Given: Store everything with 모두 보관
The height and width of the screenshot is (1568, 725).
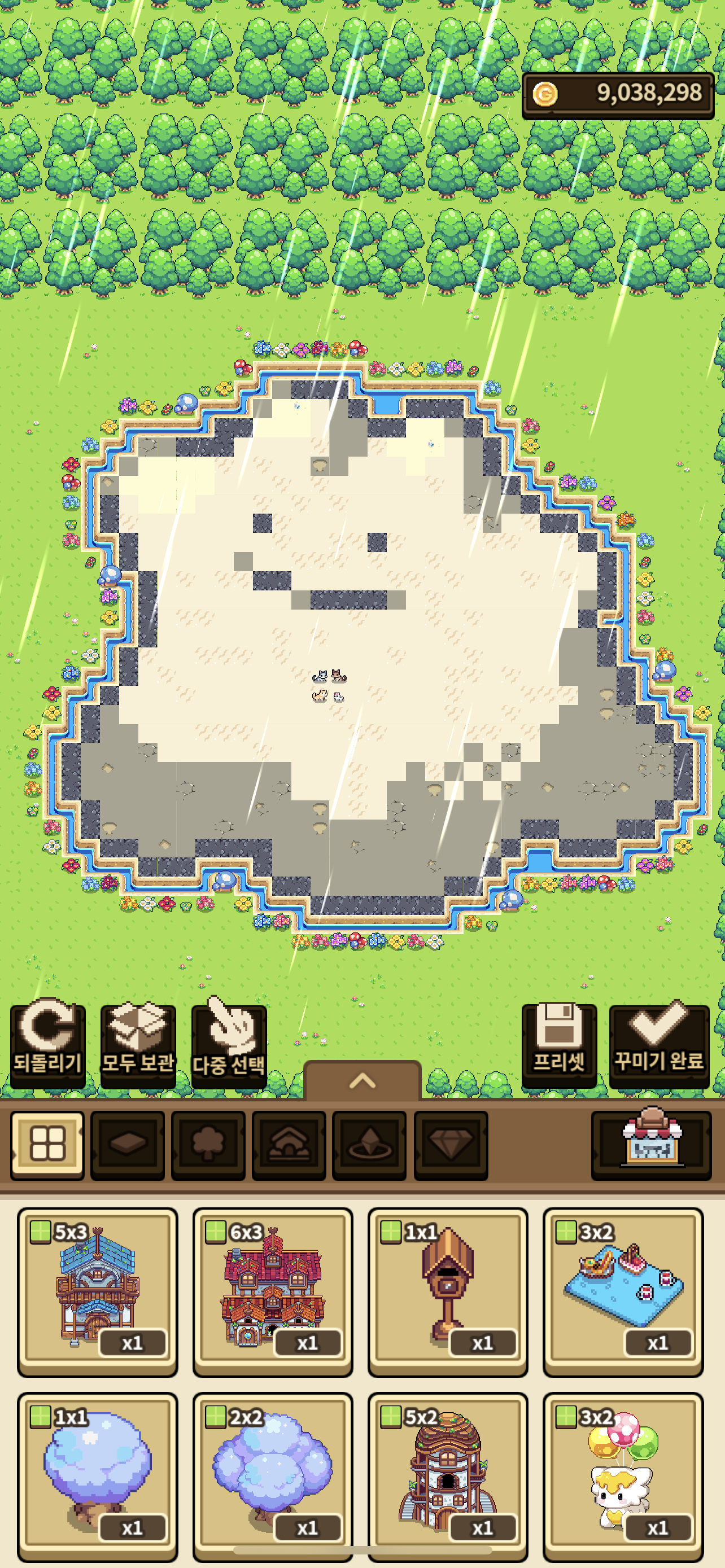Looking at the screenshot, I should 138,1043.
